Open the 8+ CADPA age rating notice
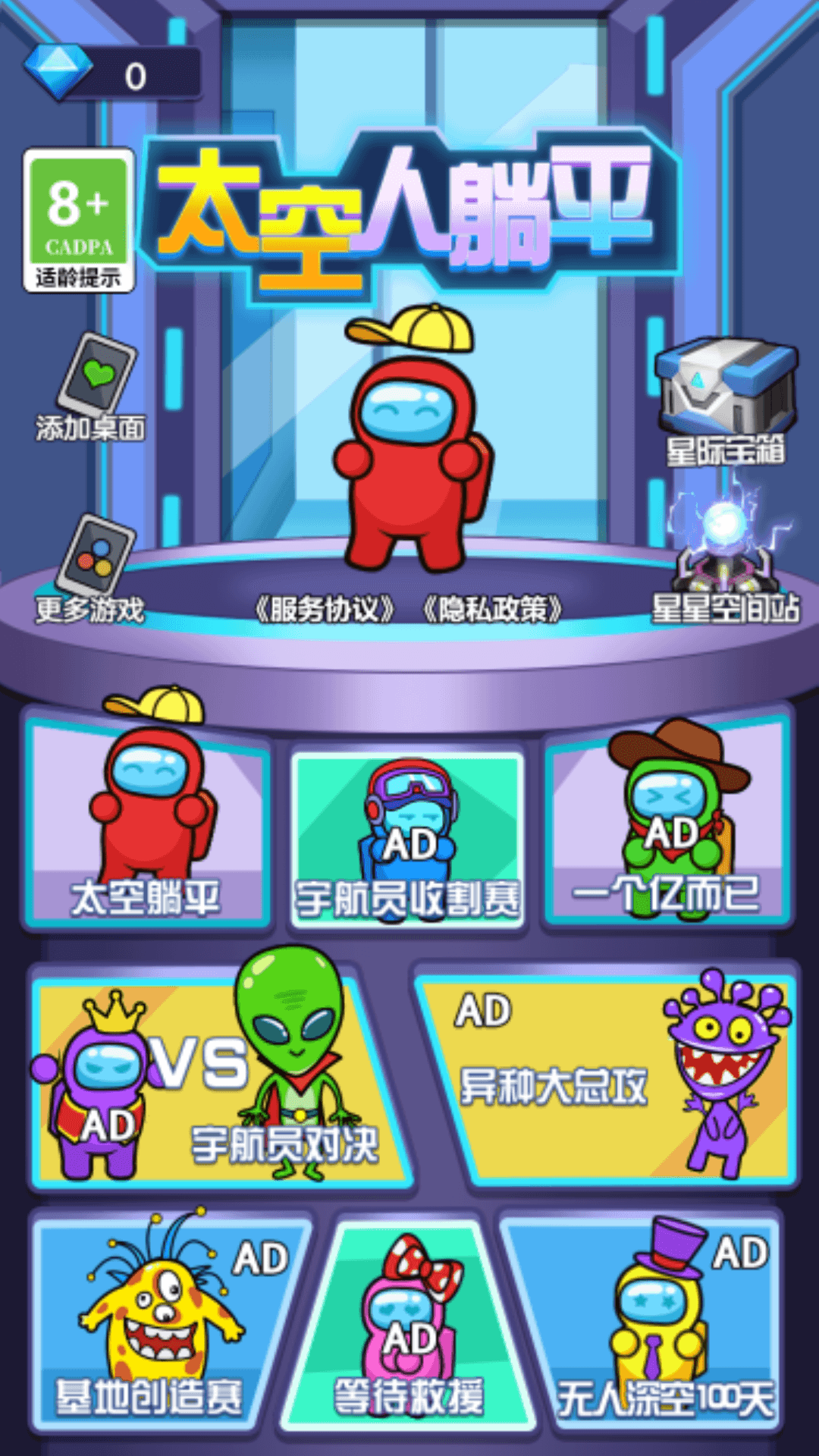Viewport: 819px width, 1456px height. [x=79, y=220]
